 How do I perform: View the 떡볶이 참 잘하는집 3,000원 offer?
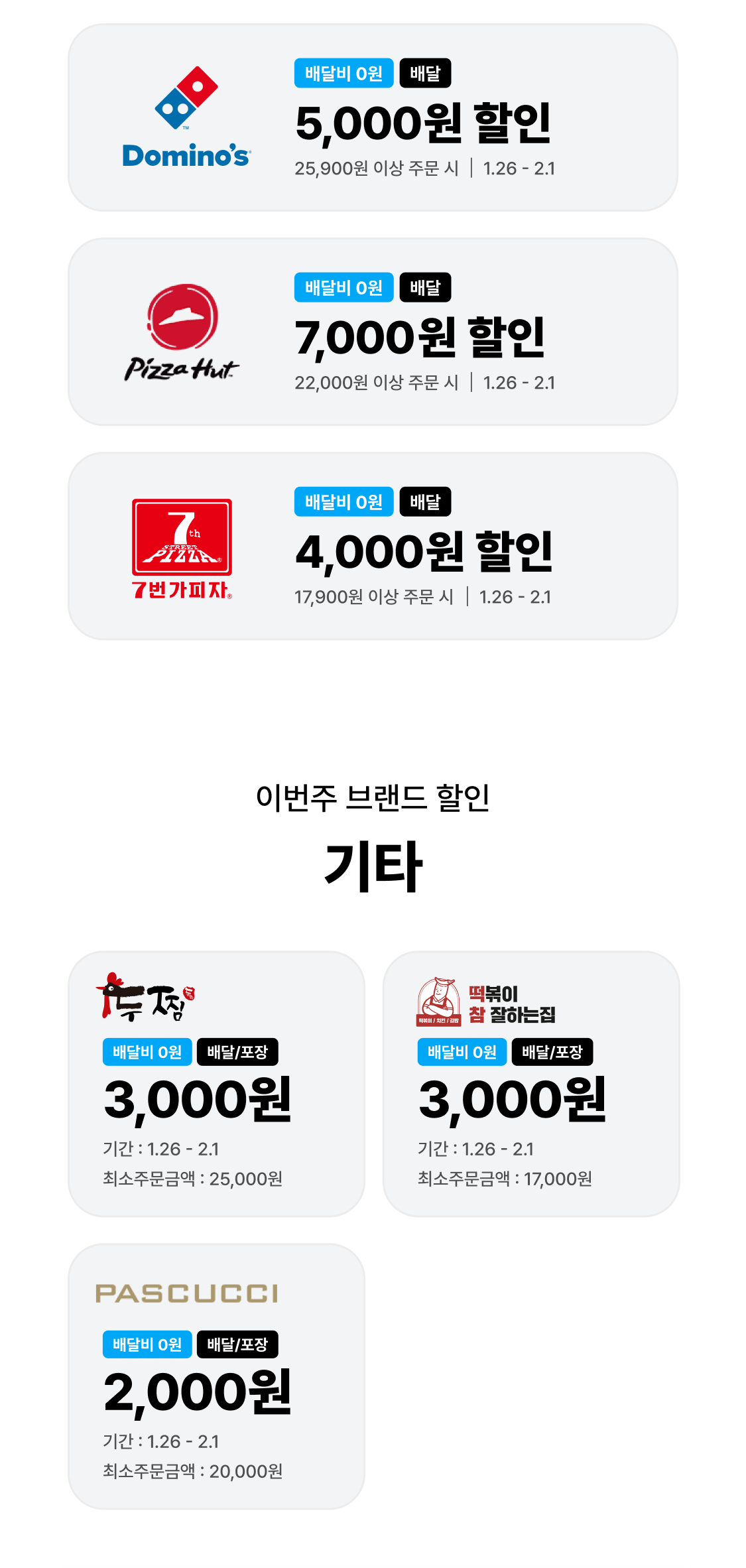coord(530,1084)
